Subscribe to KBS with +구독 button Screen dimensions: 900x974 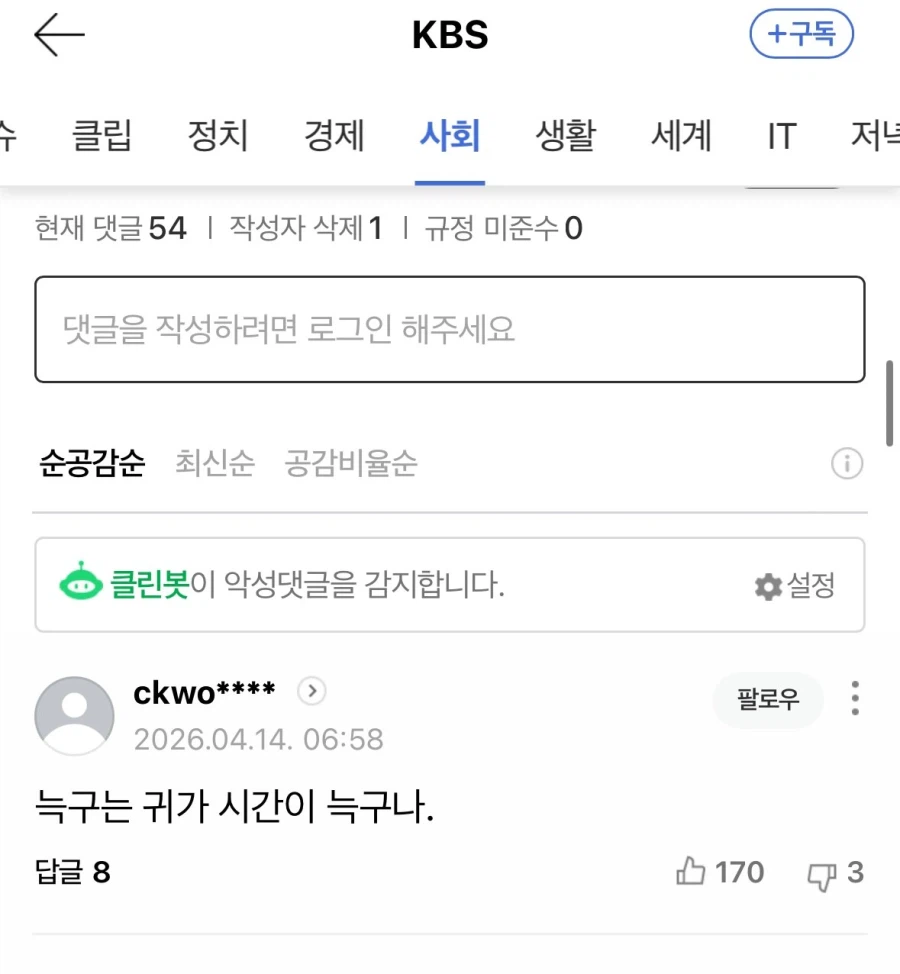coord(801,35)
